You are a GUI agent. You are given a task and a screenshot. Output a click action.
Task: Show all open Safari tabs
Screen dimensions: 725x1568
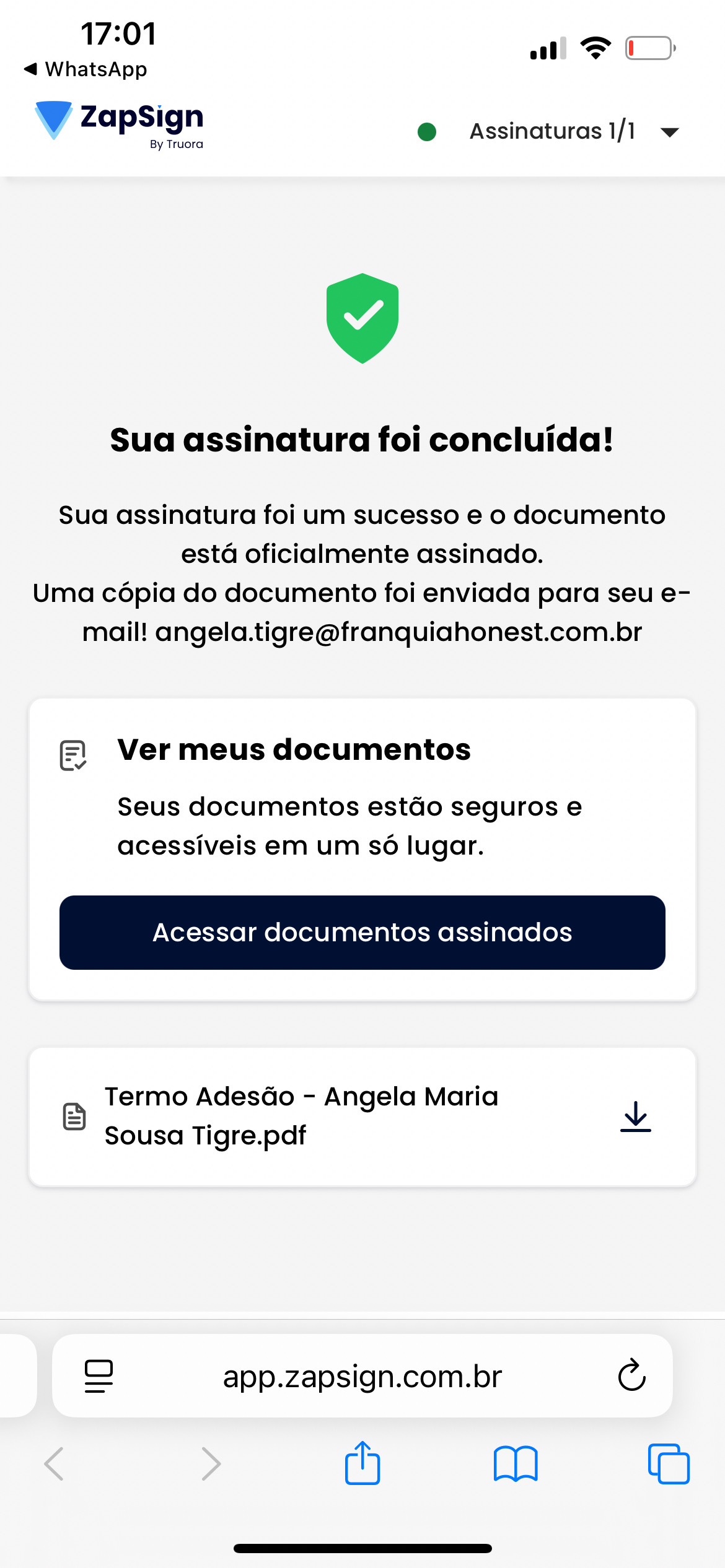point(668,1463)
